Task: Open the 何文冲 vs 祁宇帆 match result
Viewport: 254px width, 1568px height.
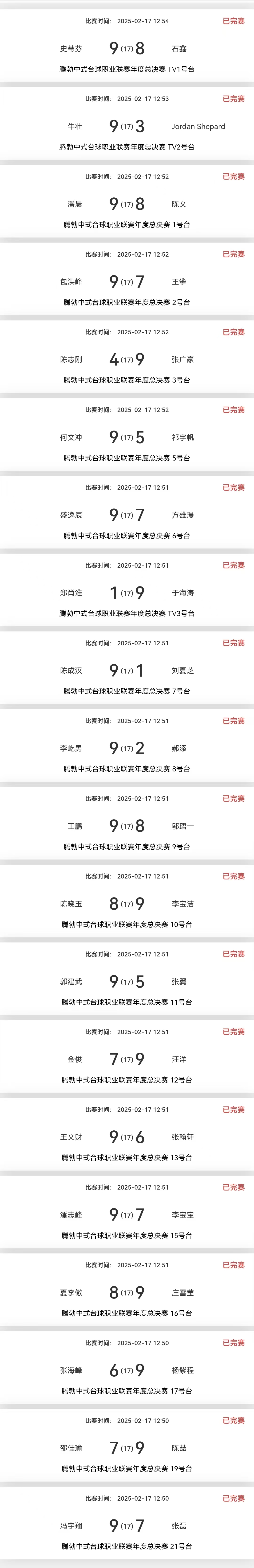Action: [127, 437]
